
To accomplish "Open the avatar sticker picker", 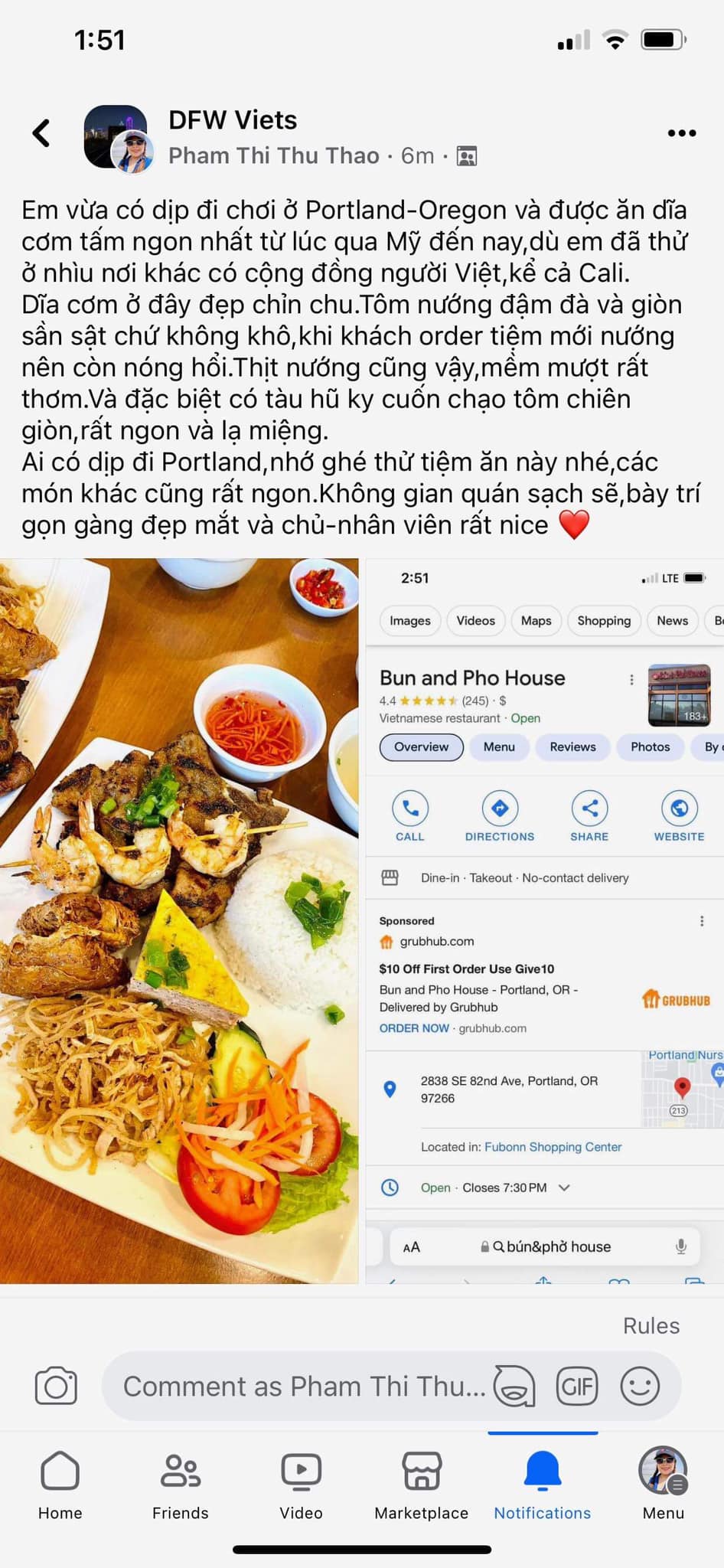I will coord(514,1386).
